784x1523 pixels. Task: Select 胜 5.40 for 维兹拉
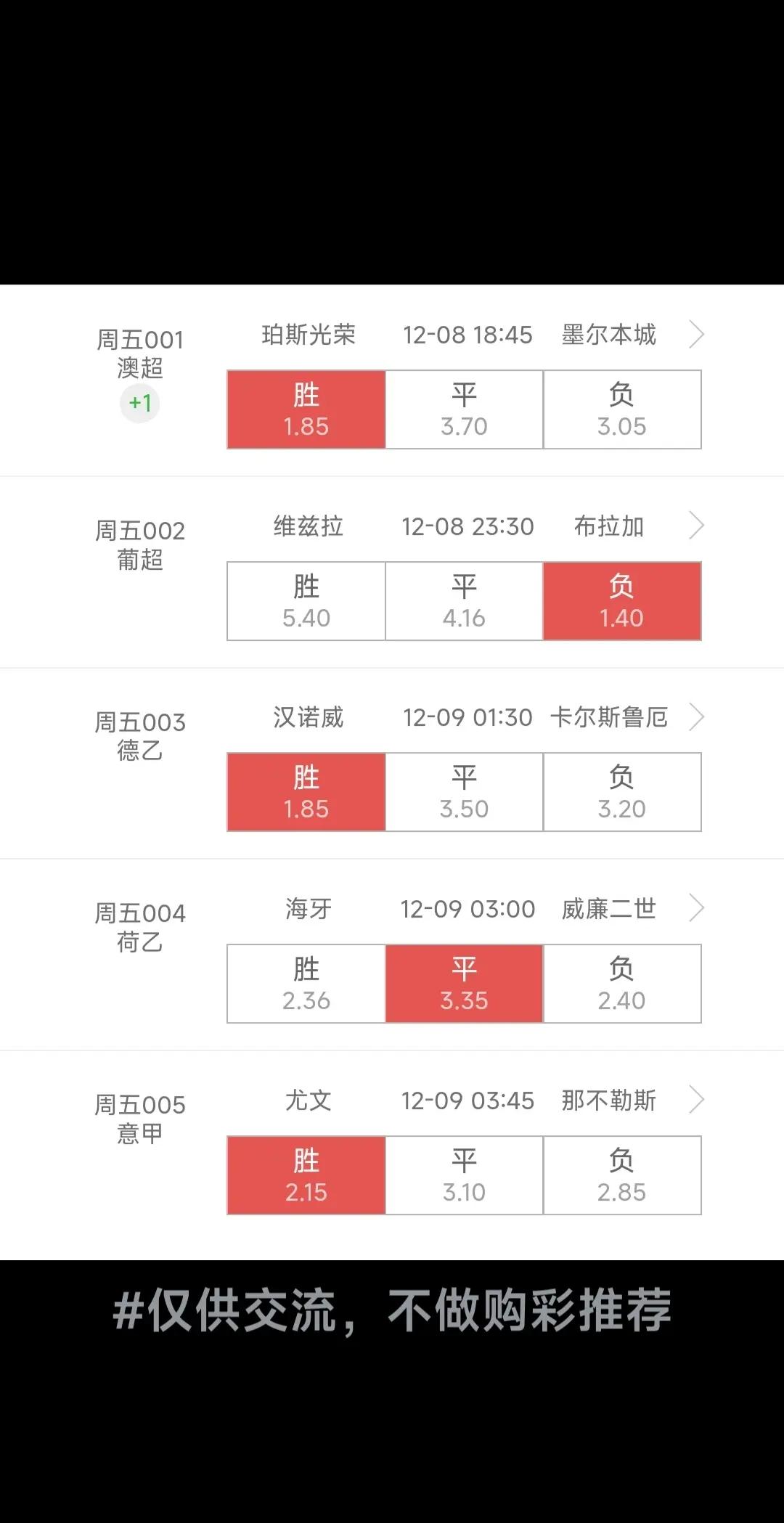[x=306, y=600]
